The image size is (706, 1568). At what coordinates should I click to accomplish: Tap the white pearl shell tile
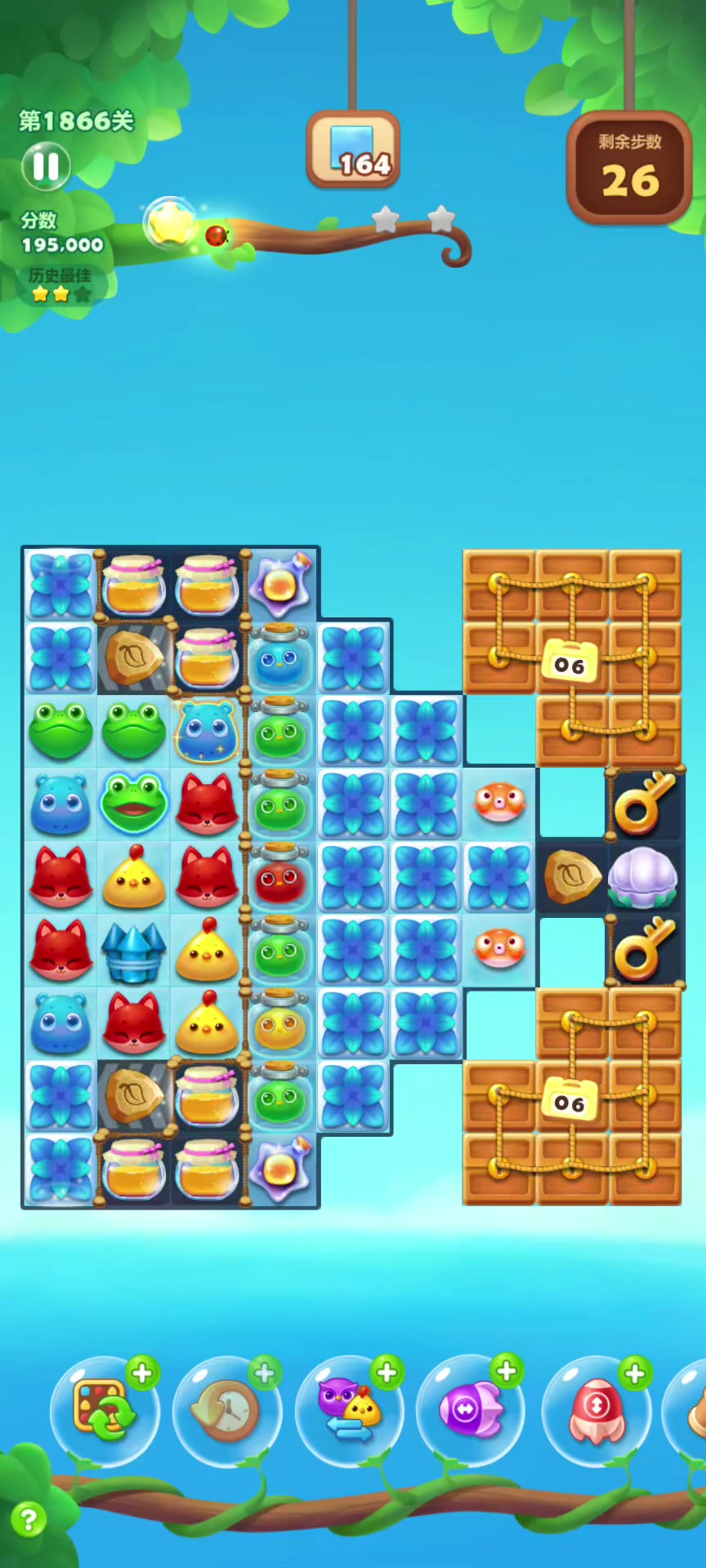click(x=643, y=878)
